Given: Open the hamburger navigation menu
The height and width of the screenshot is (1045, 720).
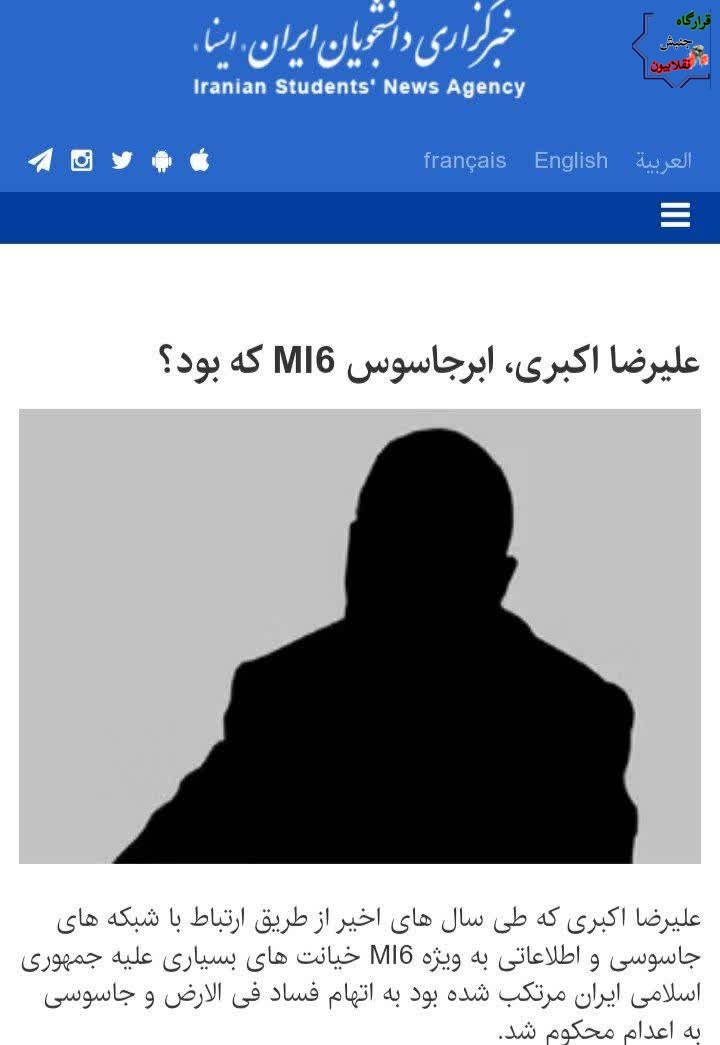Looking at the screenshot, I should (x=675, y=215).
